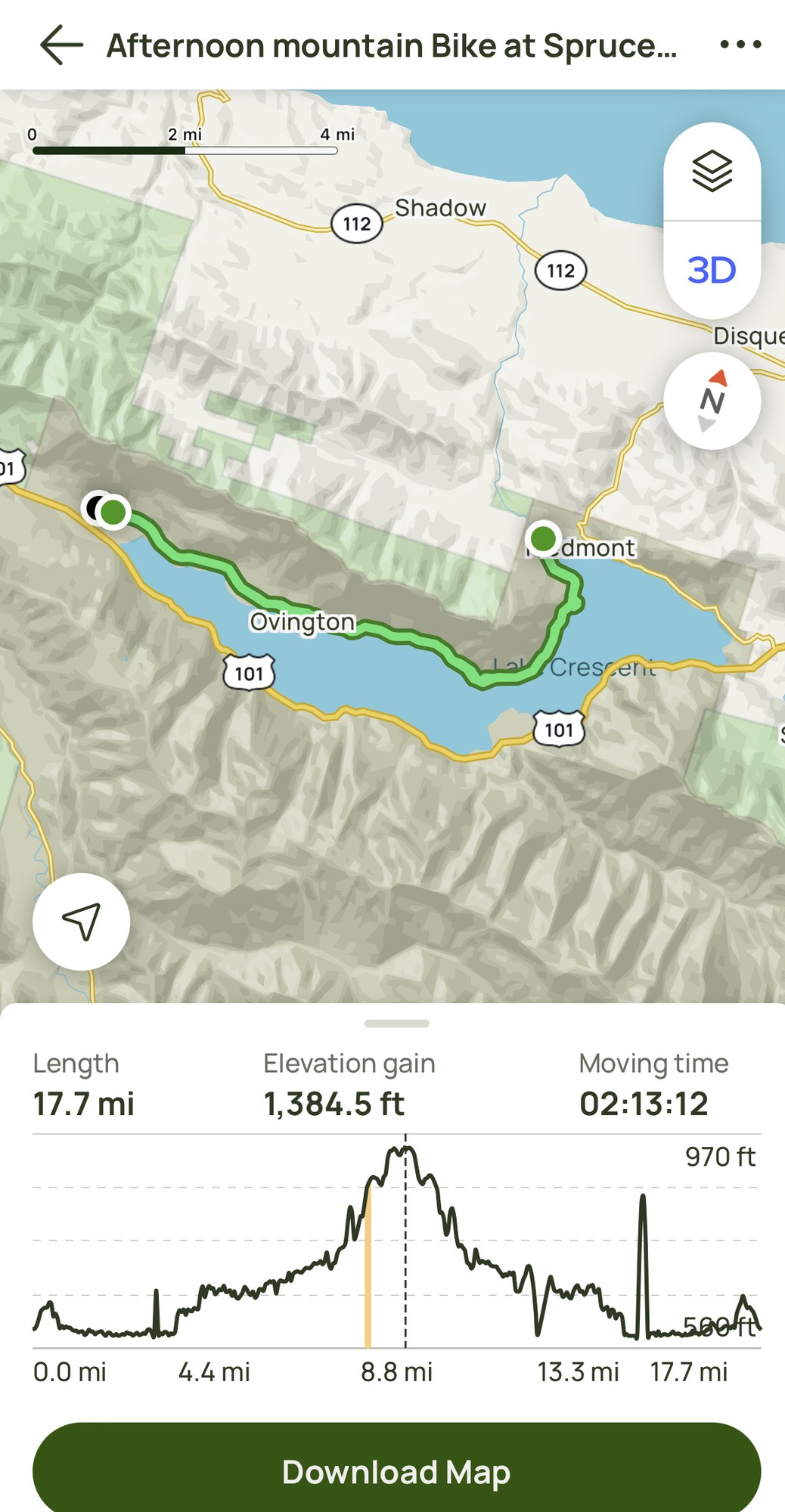The height and width of the screenshot is (1512, 785).
Task: Tap the Download Map button
Action: (396, 1471)
